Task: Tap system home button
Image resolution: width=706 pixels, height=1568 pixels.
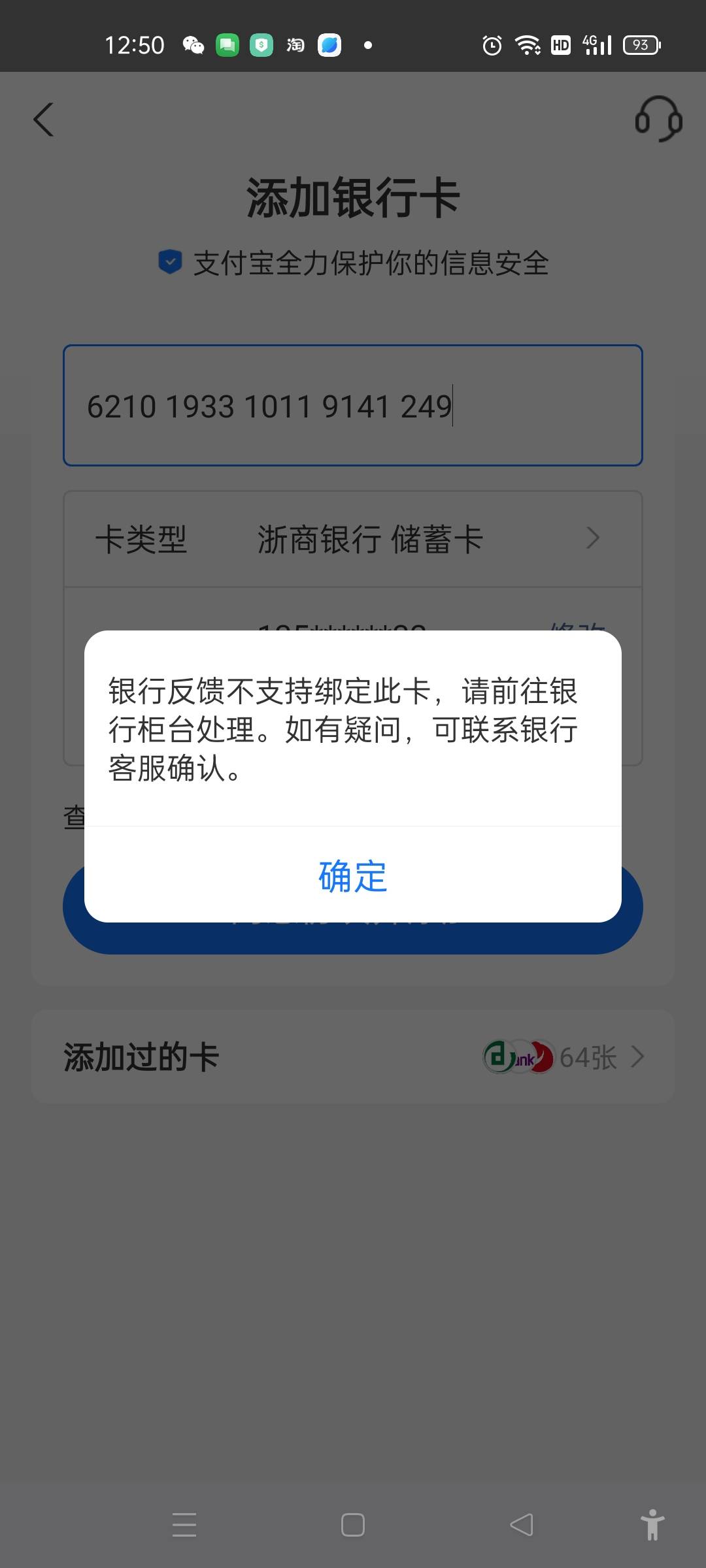Action: click(353, 1525)
